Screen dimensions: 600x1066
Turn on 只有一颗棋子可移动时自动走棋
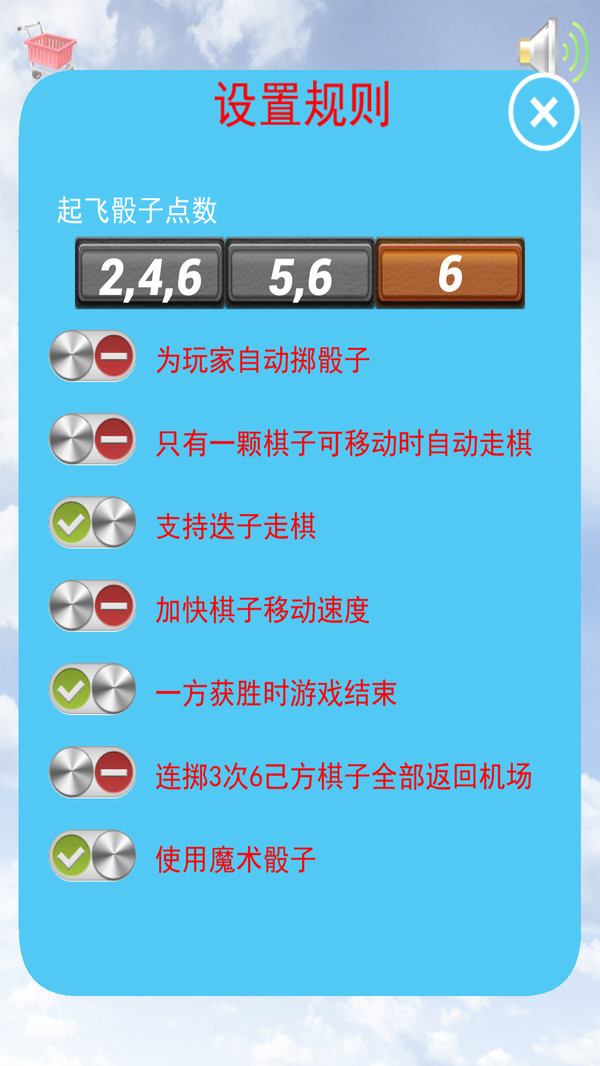point(93,440)
